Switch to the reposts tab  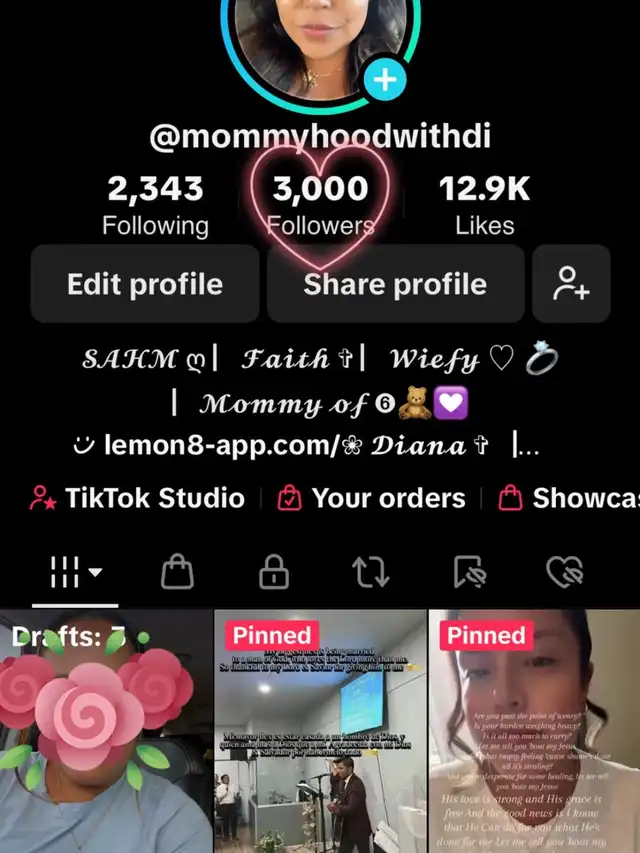click(371, 572)
